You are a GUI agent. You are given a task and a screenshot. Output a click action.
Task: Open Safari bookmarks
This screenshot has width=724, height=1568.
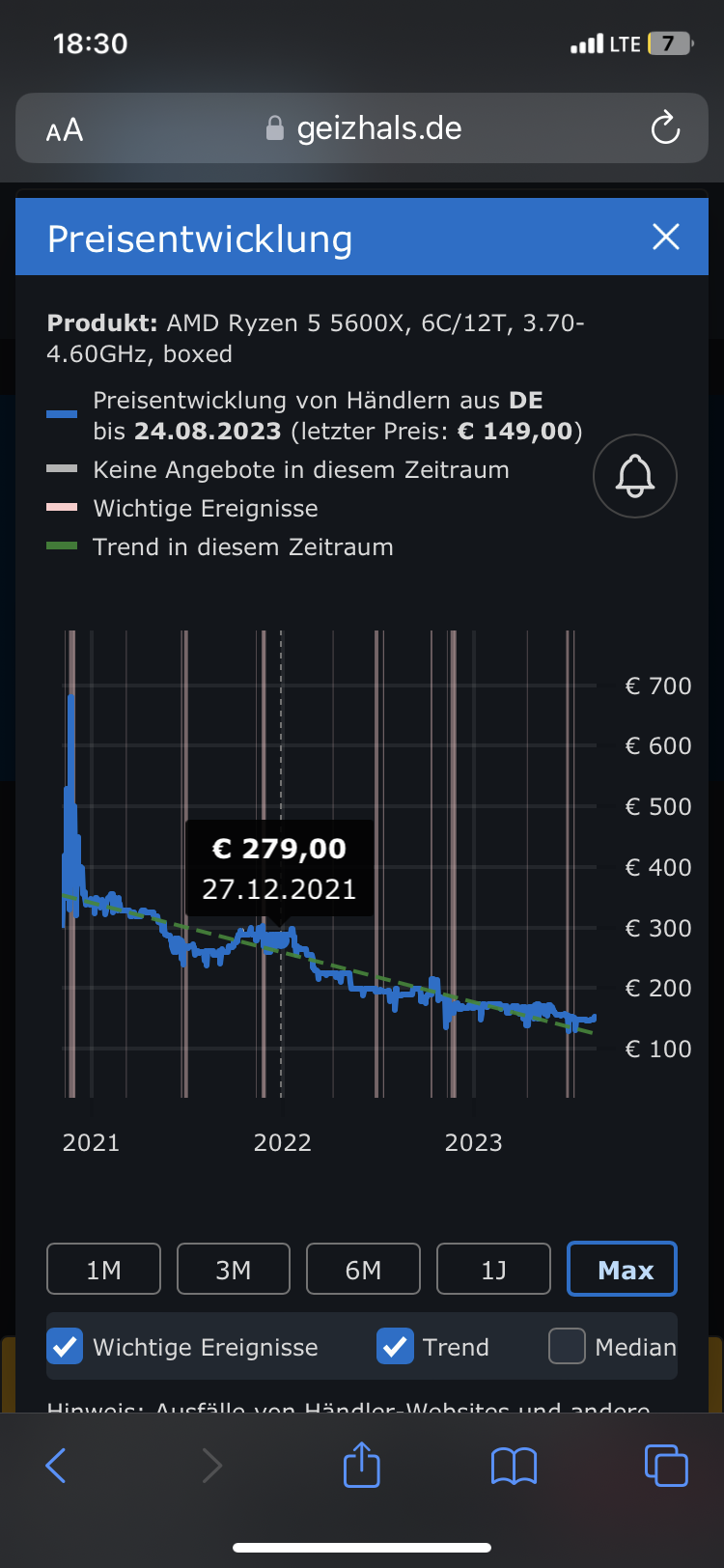tap(514, 1466)
